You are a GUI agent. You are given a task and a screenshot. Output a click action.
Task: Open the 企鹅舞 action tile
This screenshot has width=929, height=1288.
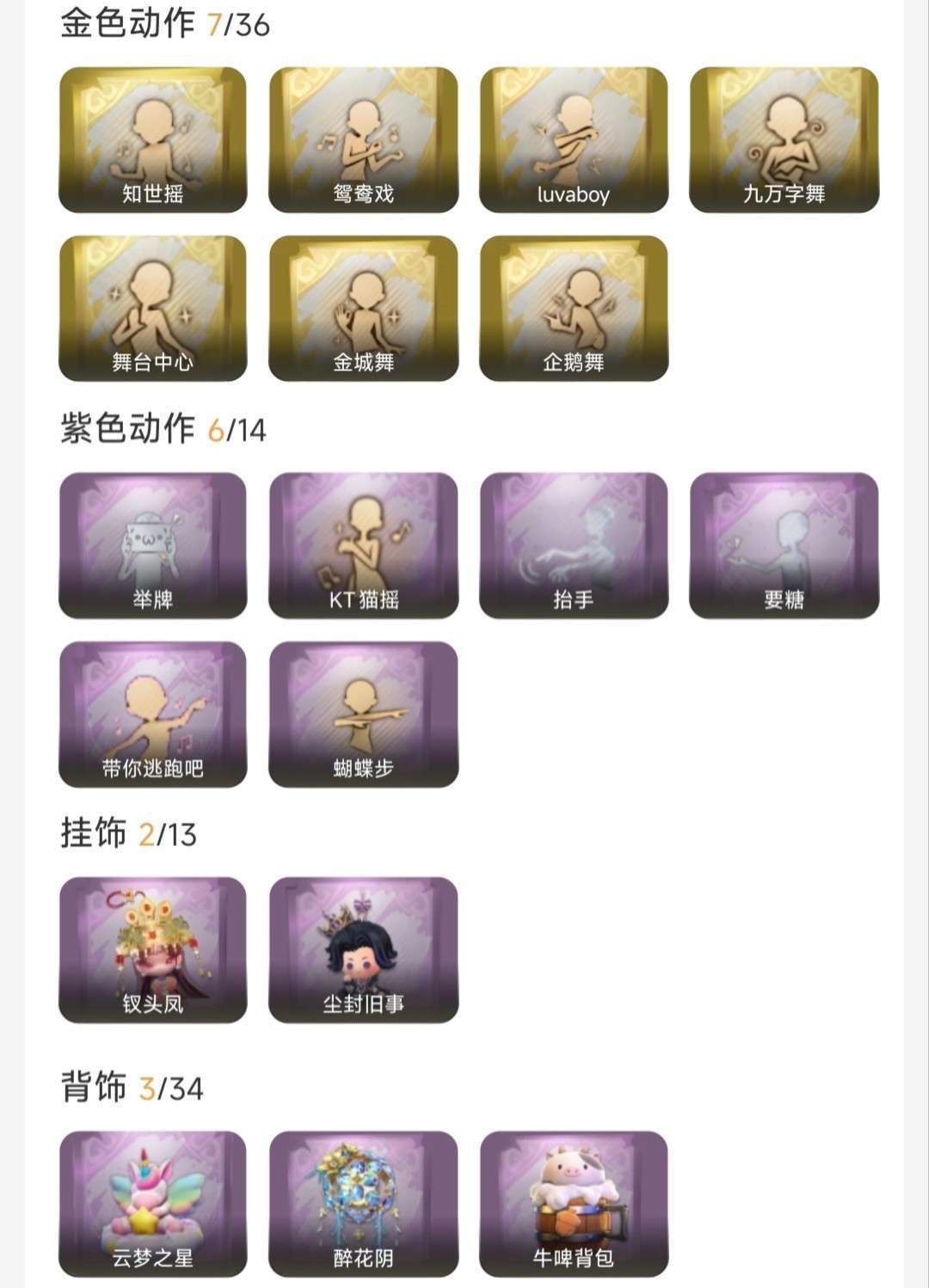point(574,309)
